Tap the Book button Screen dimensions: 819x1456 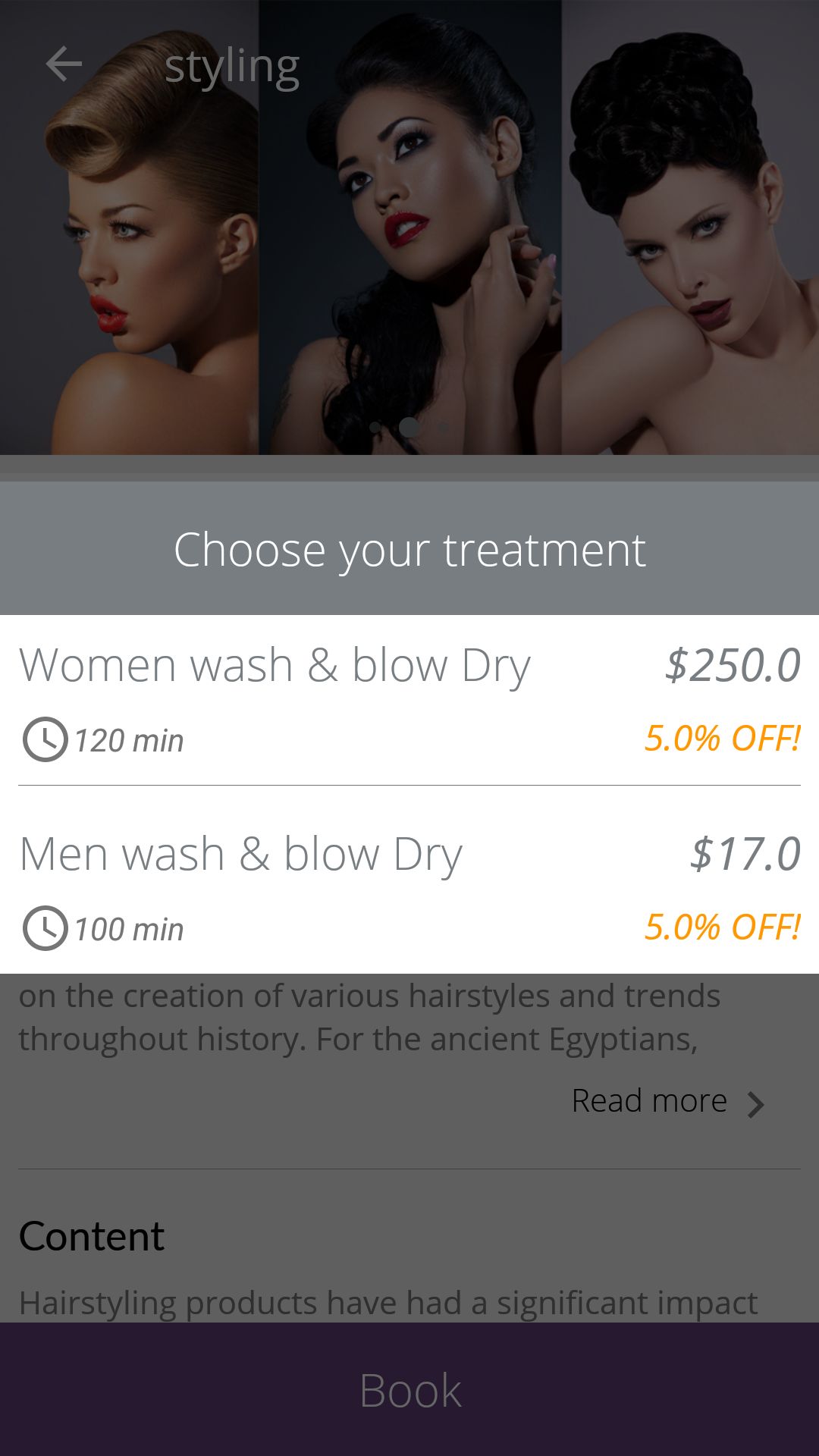click(409, 1389)
